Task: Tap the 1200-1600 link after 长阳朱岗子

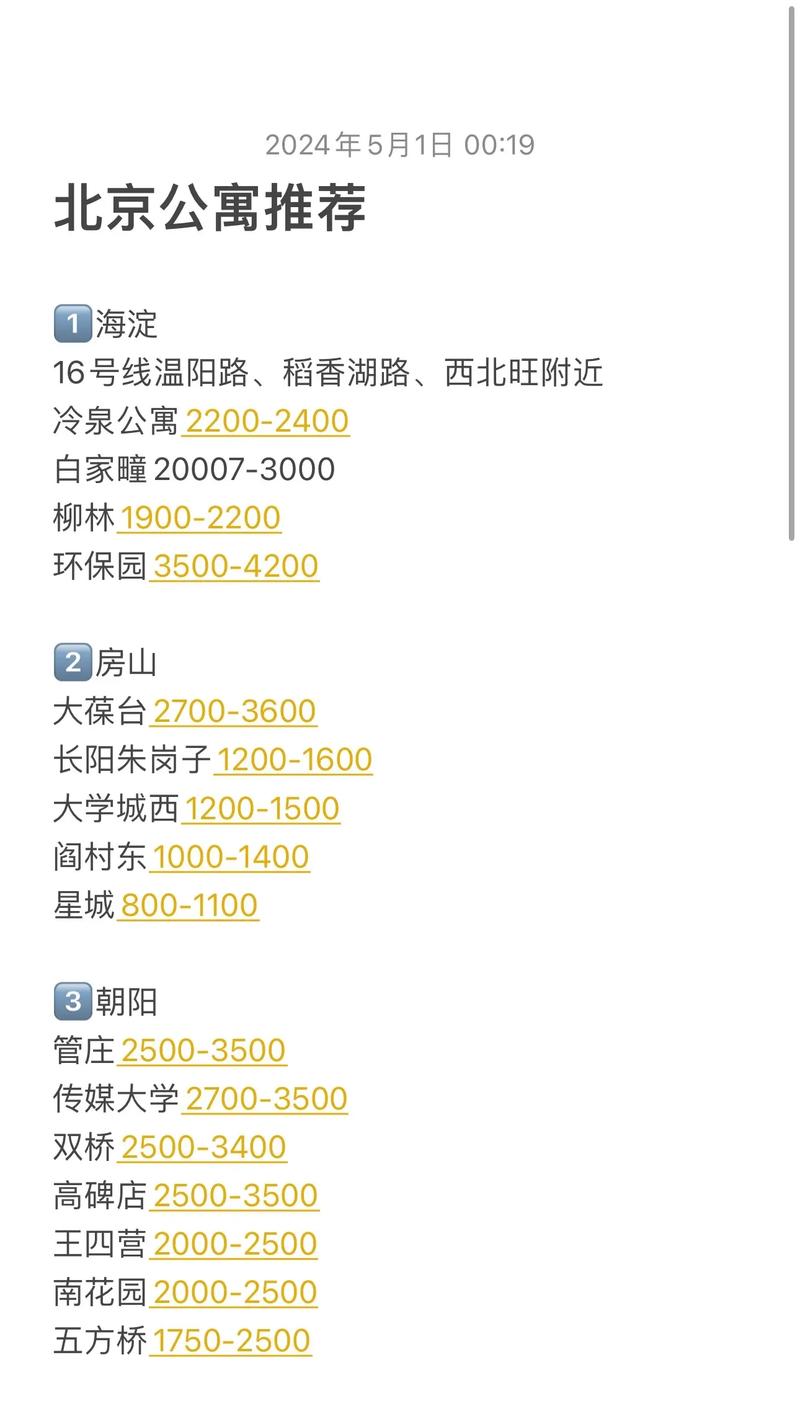Action: pos(294,760)
